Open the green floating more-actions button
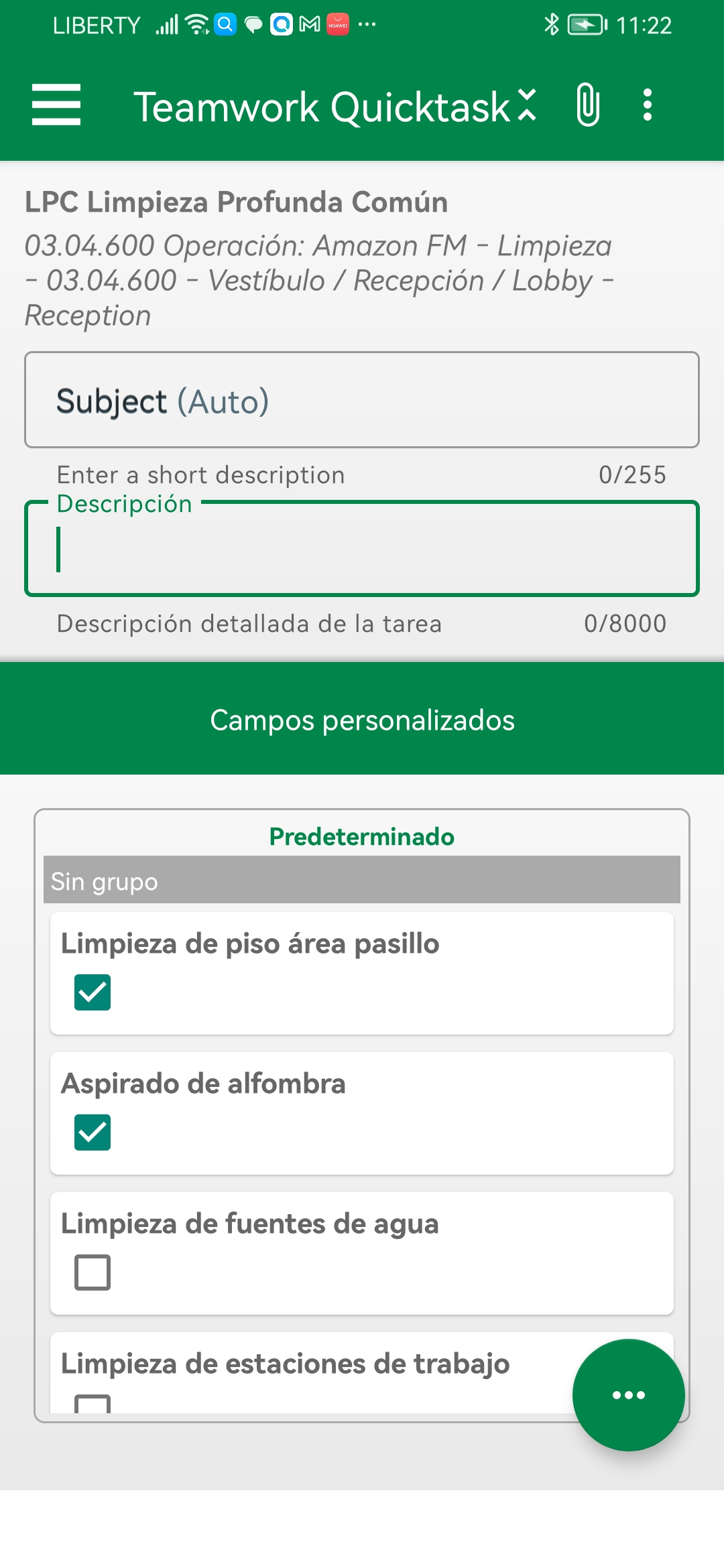This screenshot has width=724, height=1568. [x=629, y=1395]
